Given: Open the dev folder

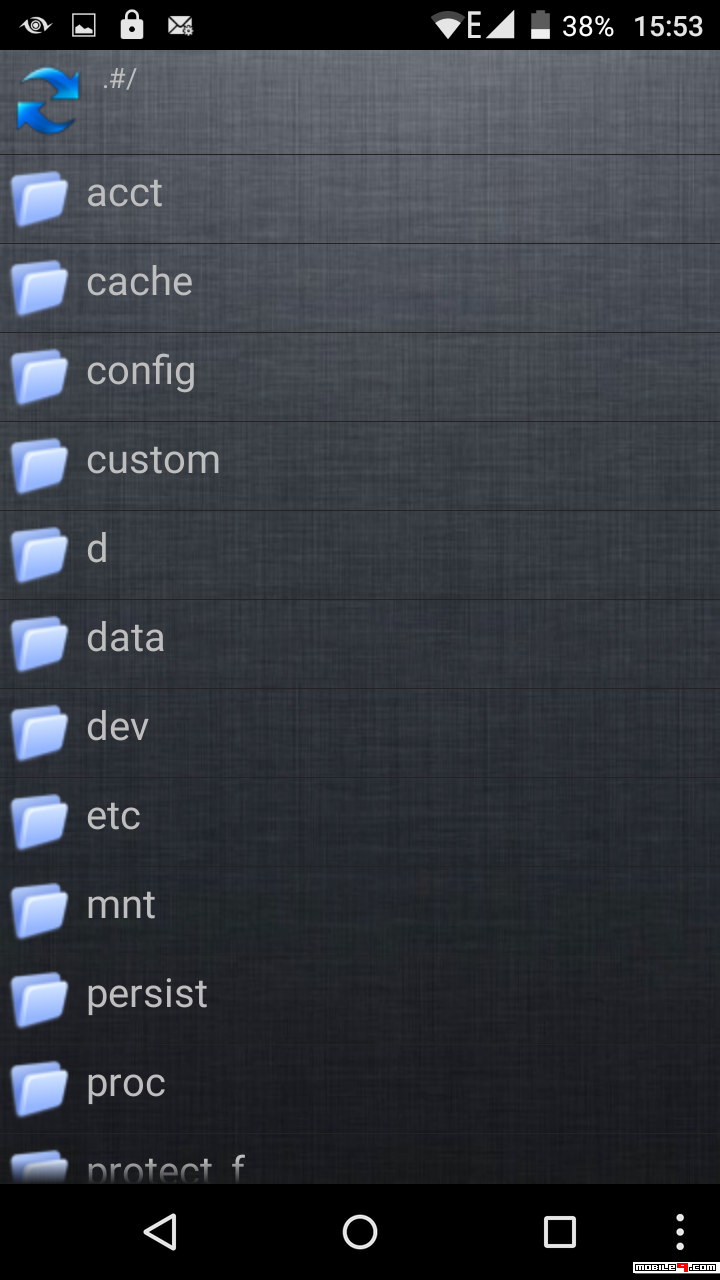Looking at the screenshot, I should pos(360,733).
